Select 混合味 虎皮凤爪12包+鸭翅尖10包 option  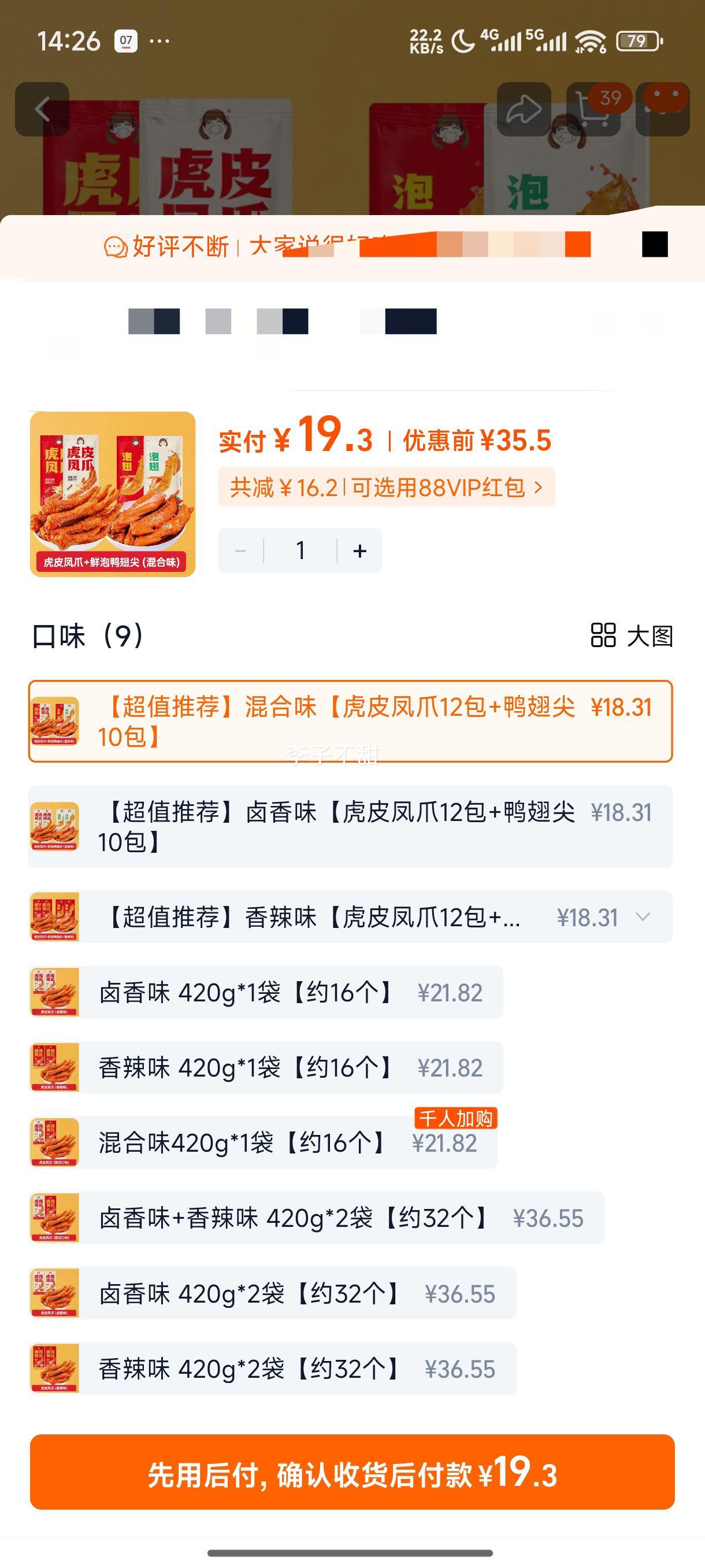click(x=350, y=722)
